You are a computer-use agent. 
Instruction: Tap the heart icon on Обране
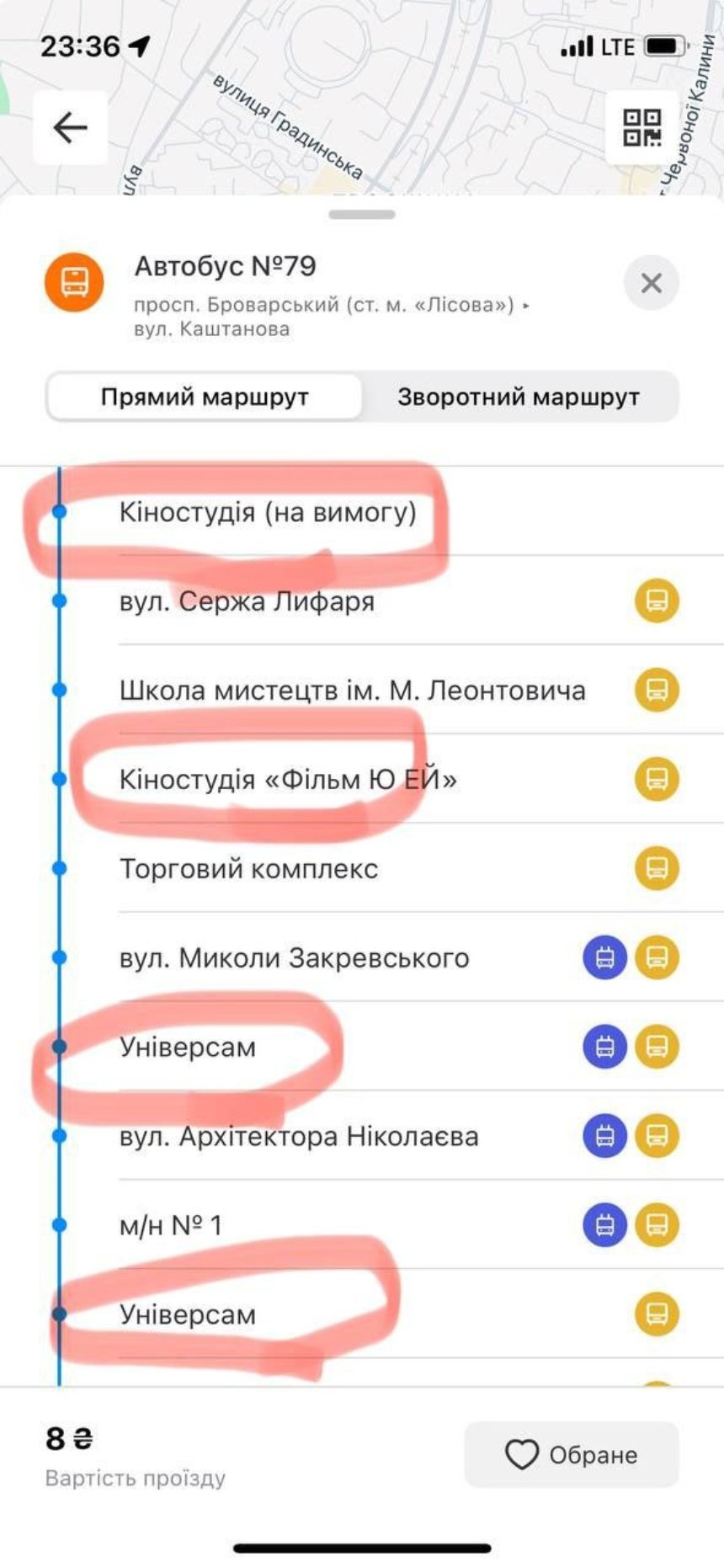[x=524, y=1454]
